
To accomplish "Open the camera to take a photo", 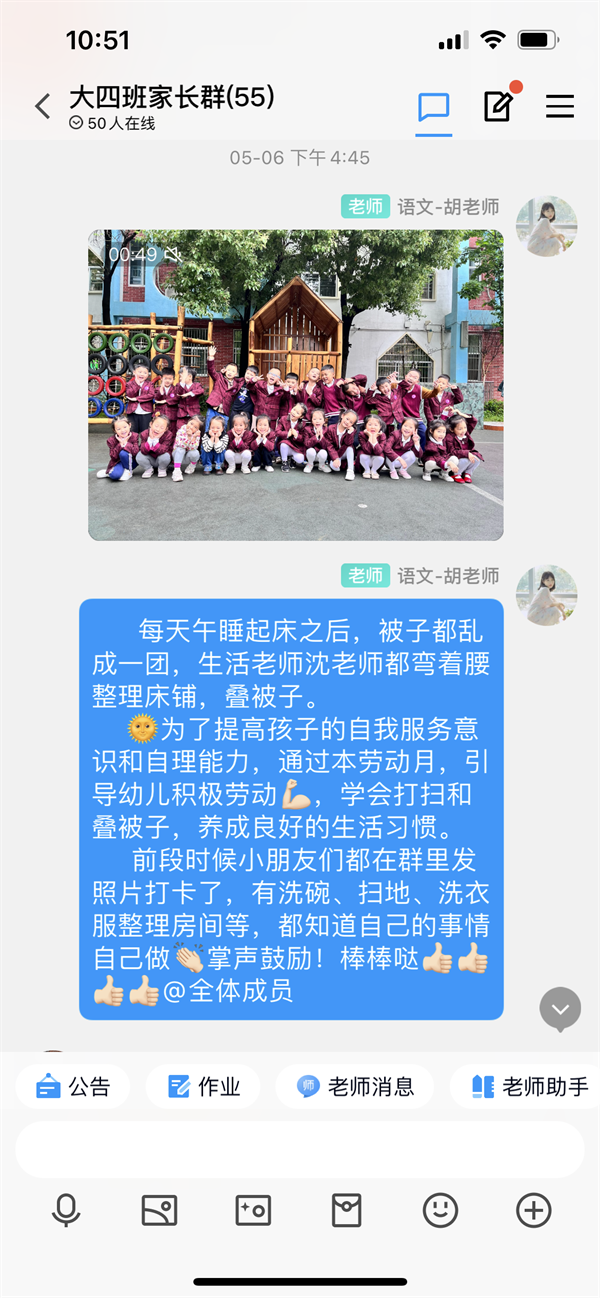I will [253, 1211].
